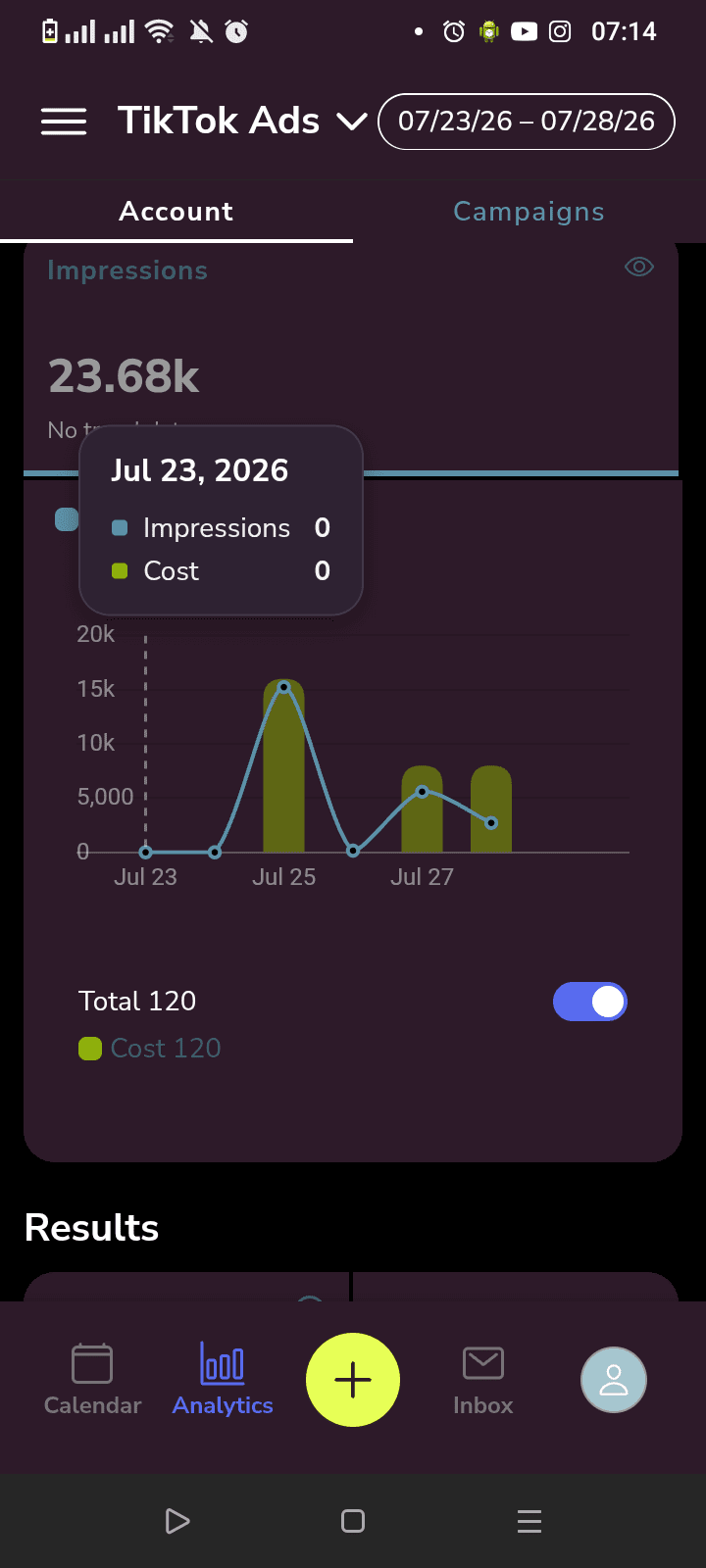The height and width of the screenshot is (1568, 706).
Task: Tap the eye icon on Impressions card
Action: coord(639,267)
